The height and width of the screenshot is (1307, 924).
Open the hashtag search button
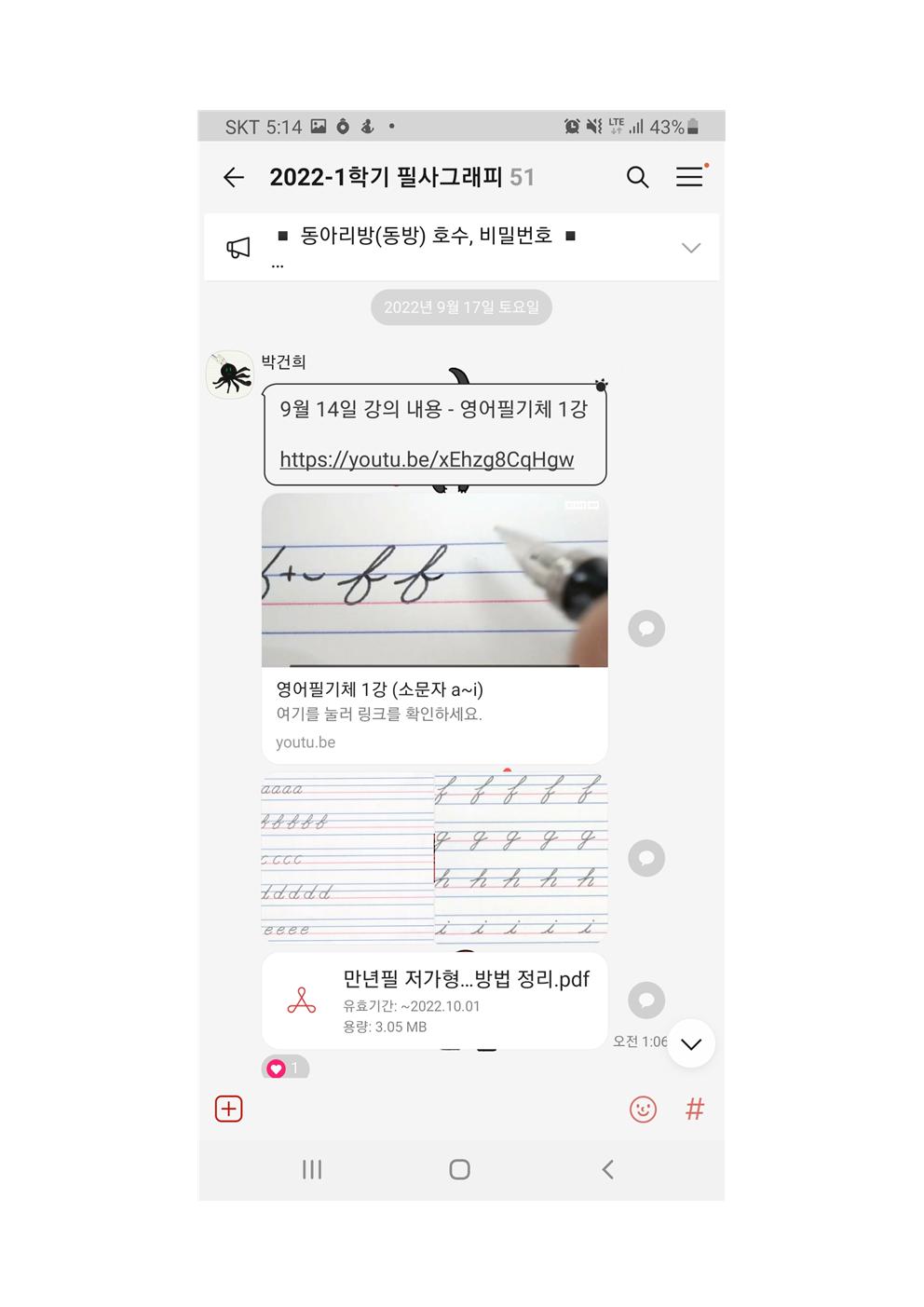click(x=695, y=1109)
